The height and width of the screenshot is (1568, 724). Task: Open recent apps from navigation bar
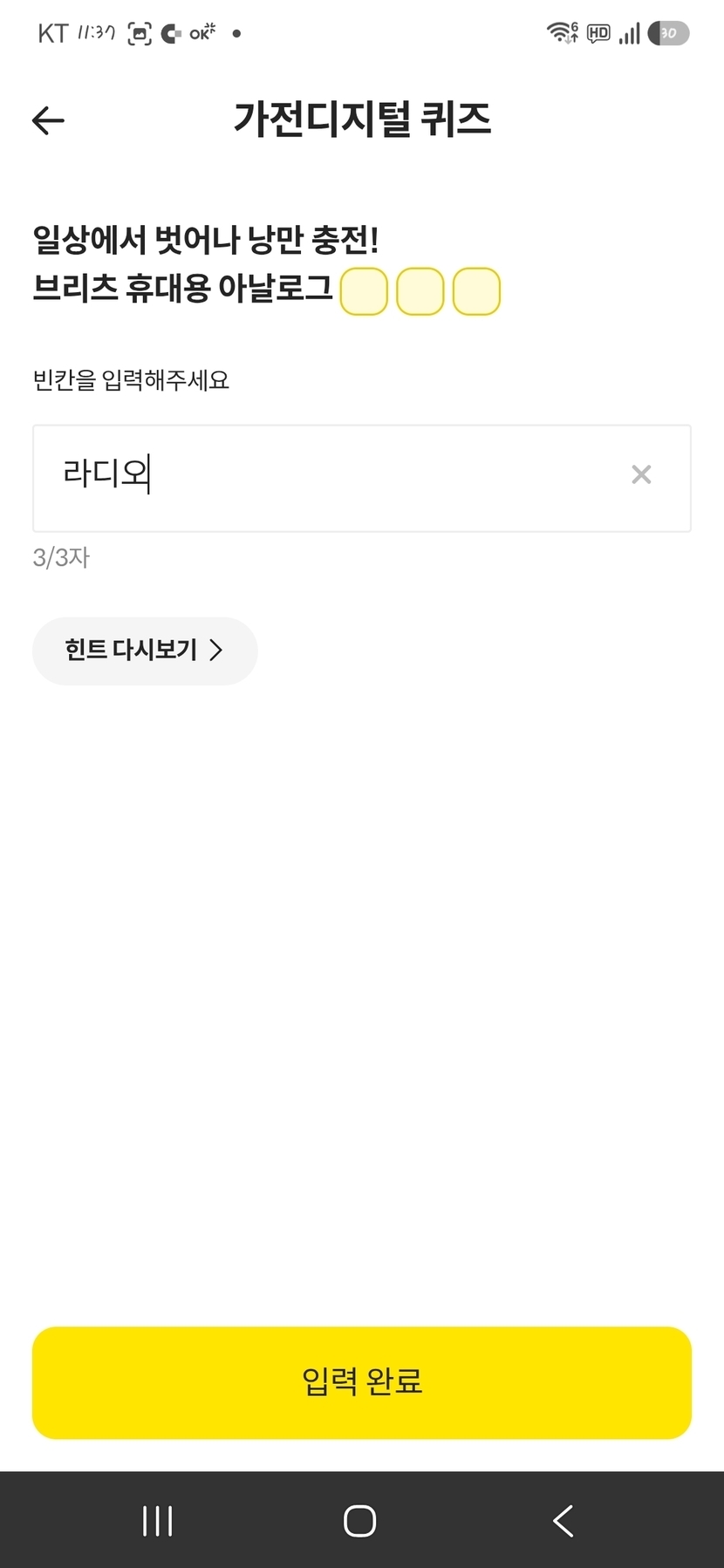[x=158, y=1521]
